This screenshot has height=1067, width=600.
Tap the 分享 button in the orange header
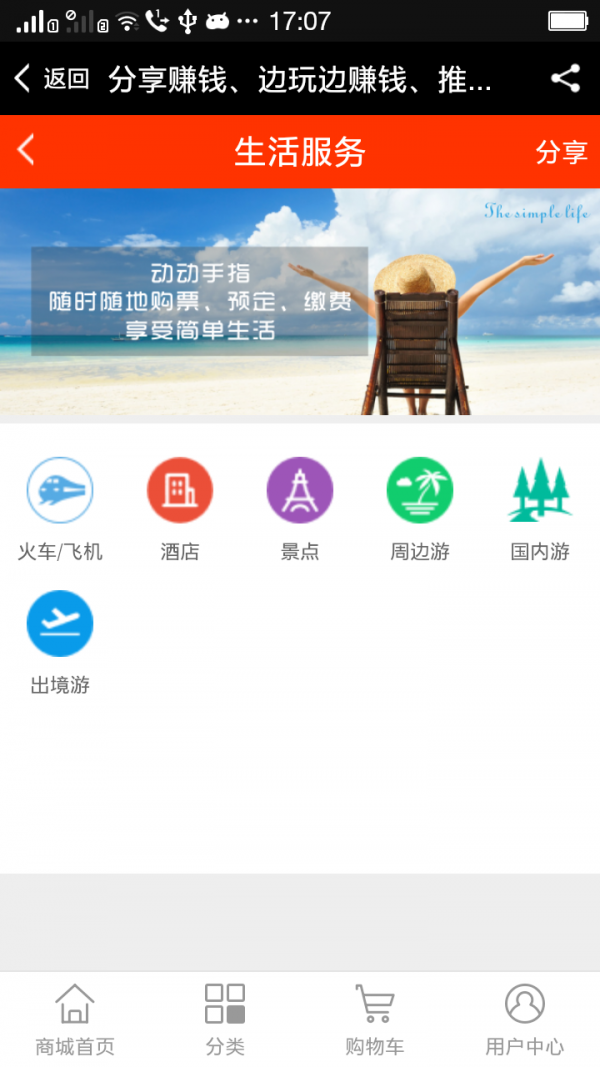coord(561,152)
